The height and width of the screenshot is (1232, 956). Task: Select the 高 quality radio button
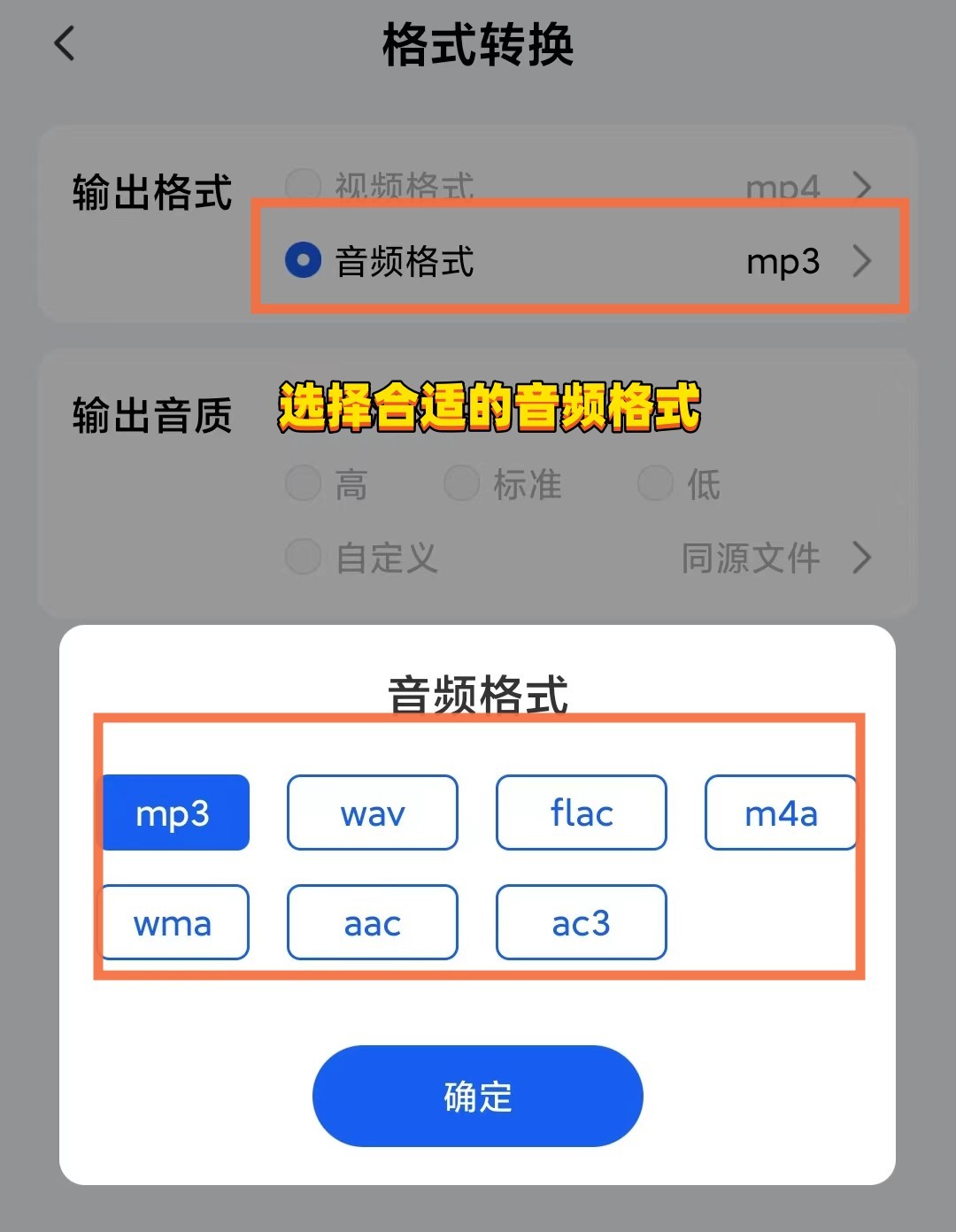point(304,483)
